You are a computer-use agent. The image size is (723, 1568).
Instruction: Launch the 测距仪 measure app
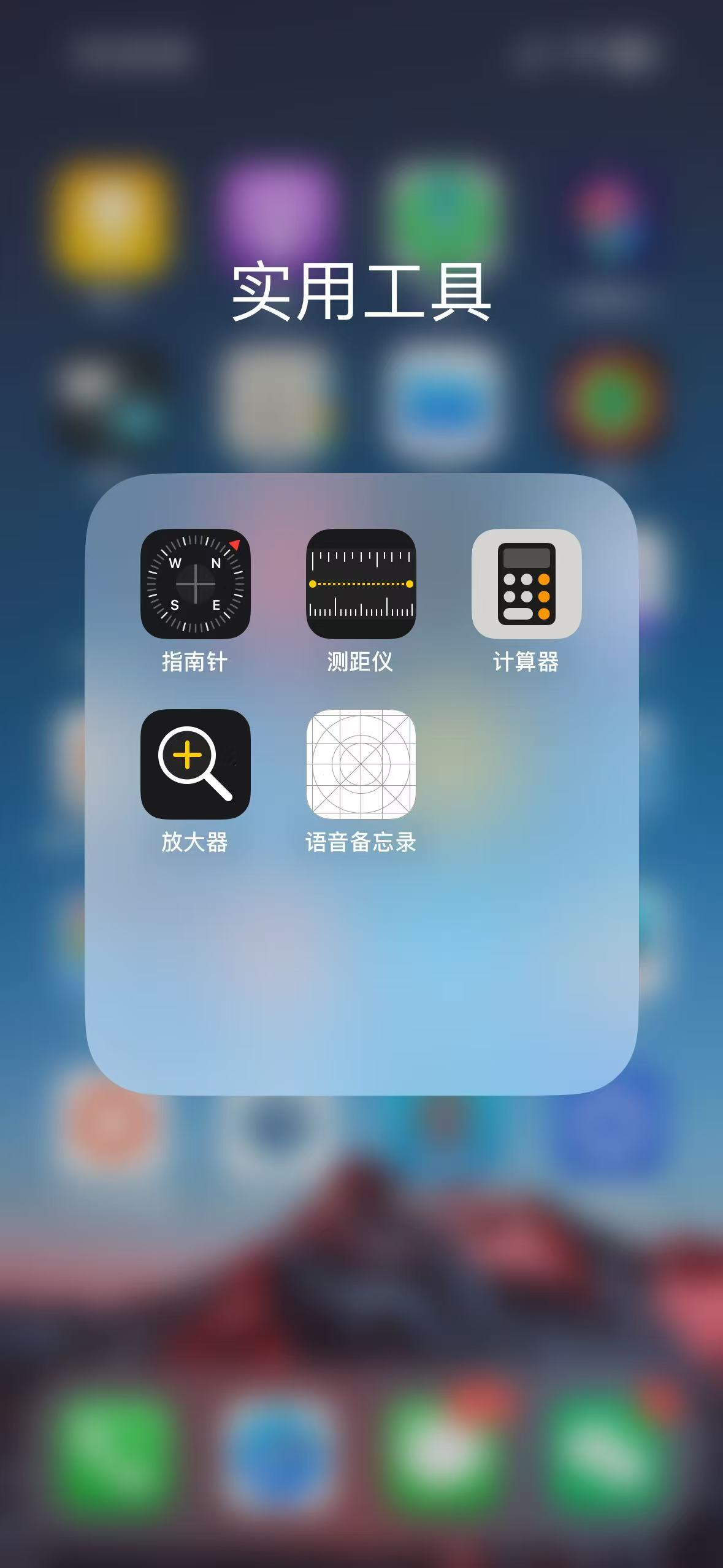[361, 583]
